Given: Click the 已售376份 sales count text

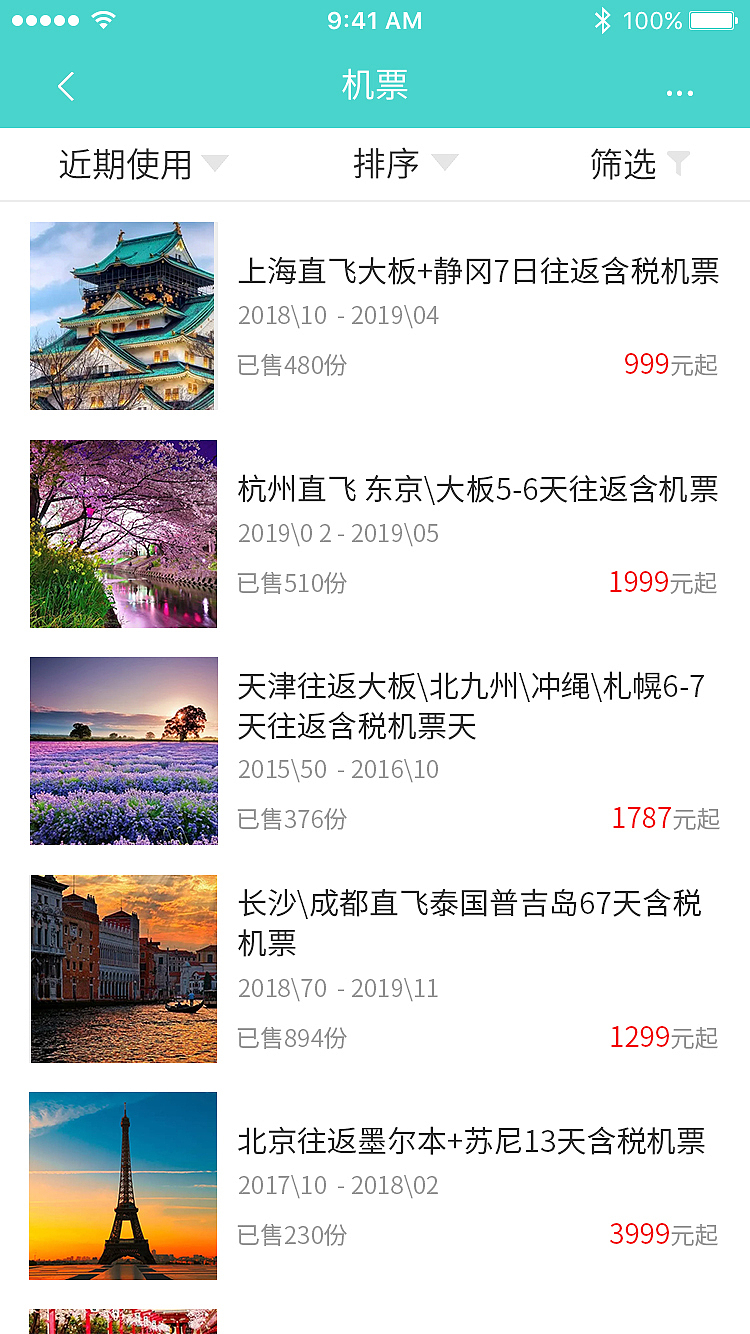Looking at the screenshot, I should [291, 819].
